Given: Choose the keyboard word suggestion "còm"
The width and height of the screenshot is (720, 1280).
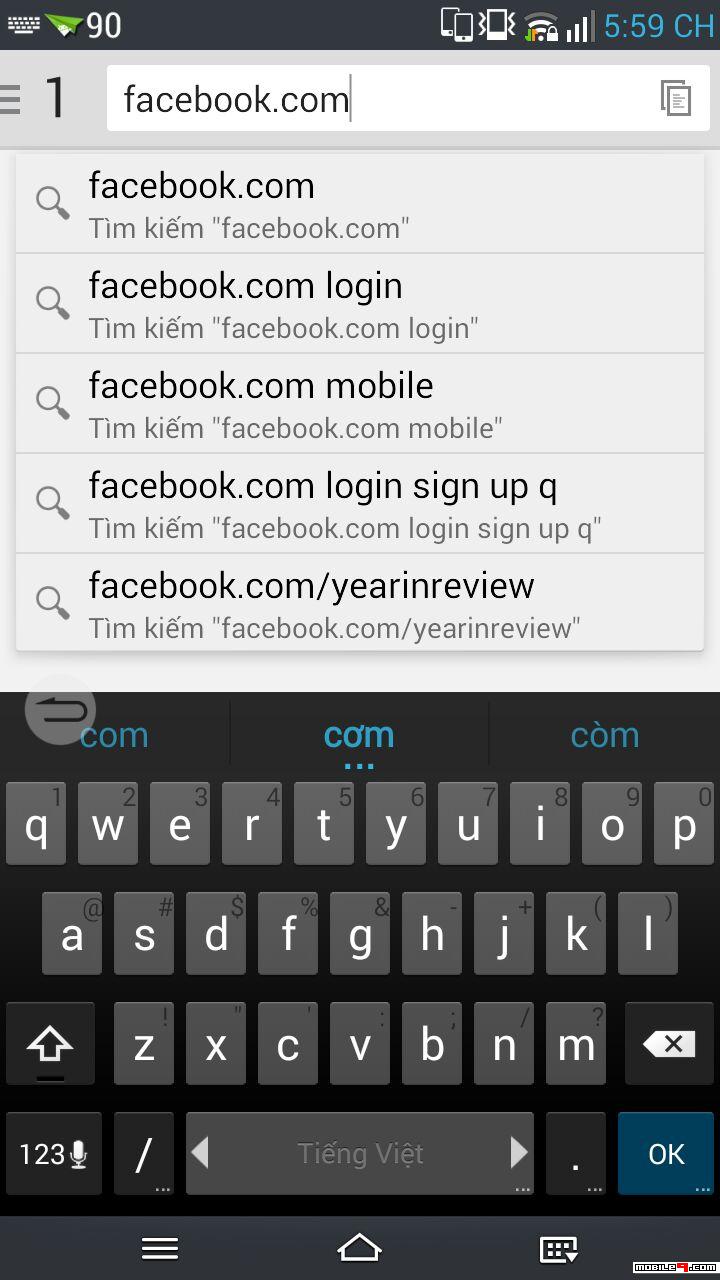Looking at the screenshot, I should pyautogui.click(x=604, y=736).
